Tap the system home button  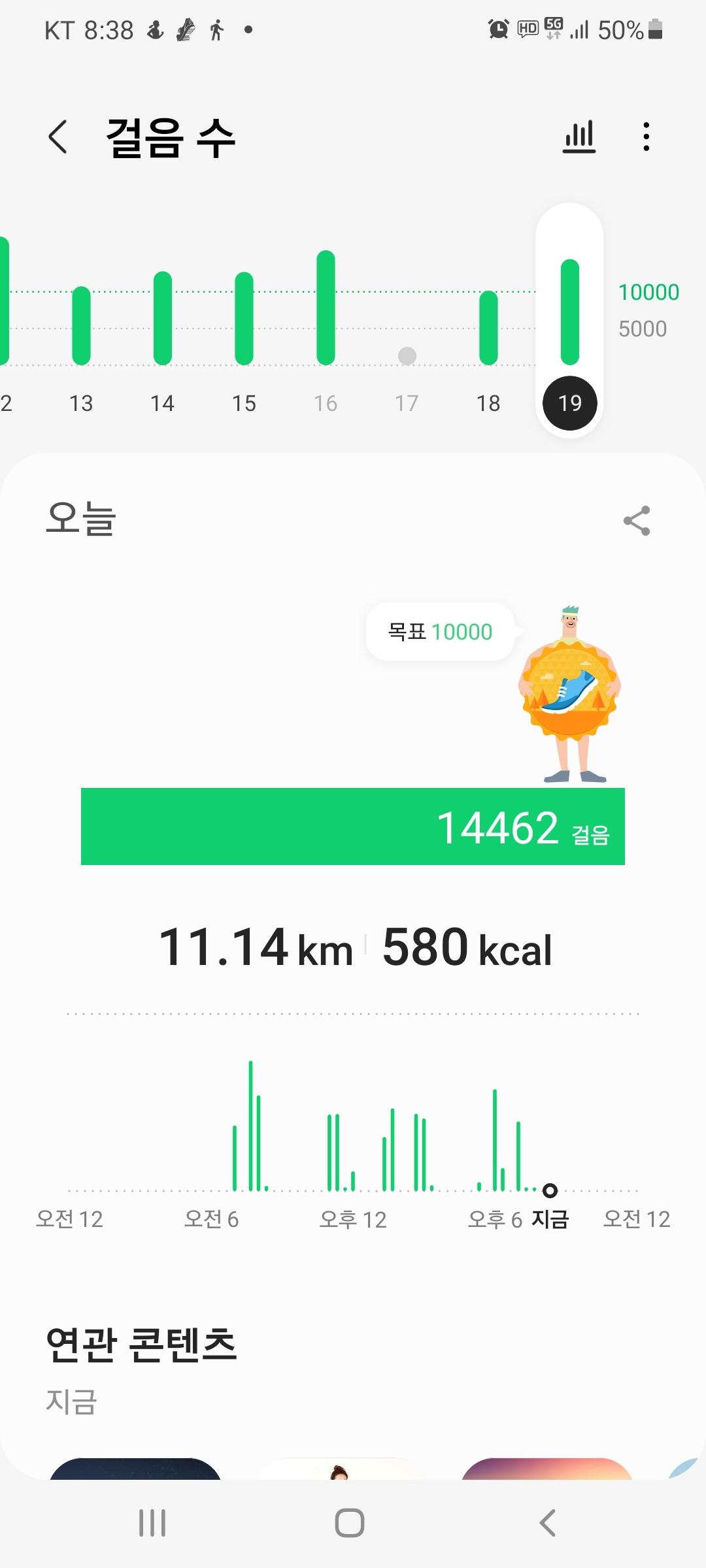(350, 1523)
